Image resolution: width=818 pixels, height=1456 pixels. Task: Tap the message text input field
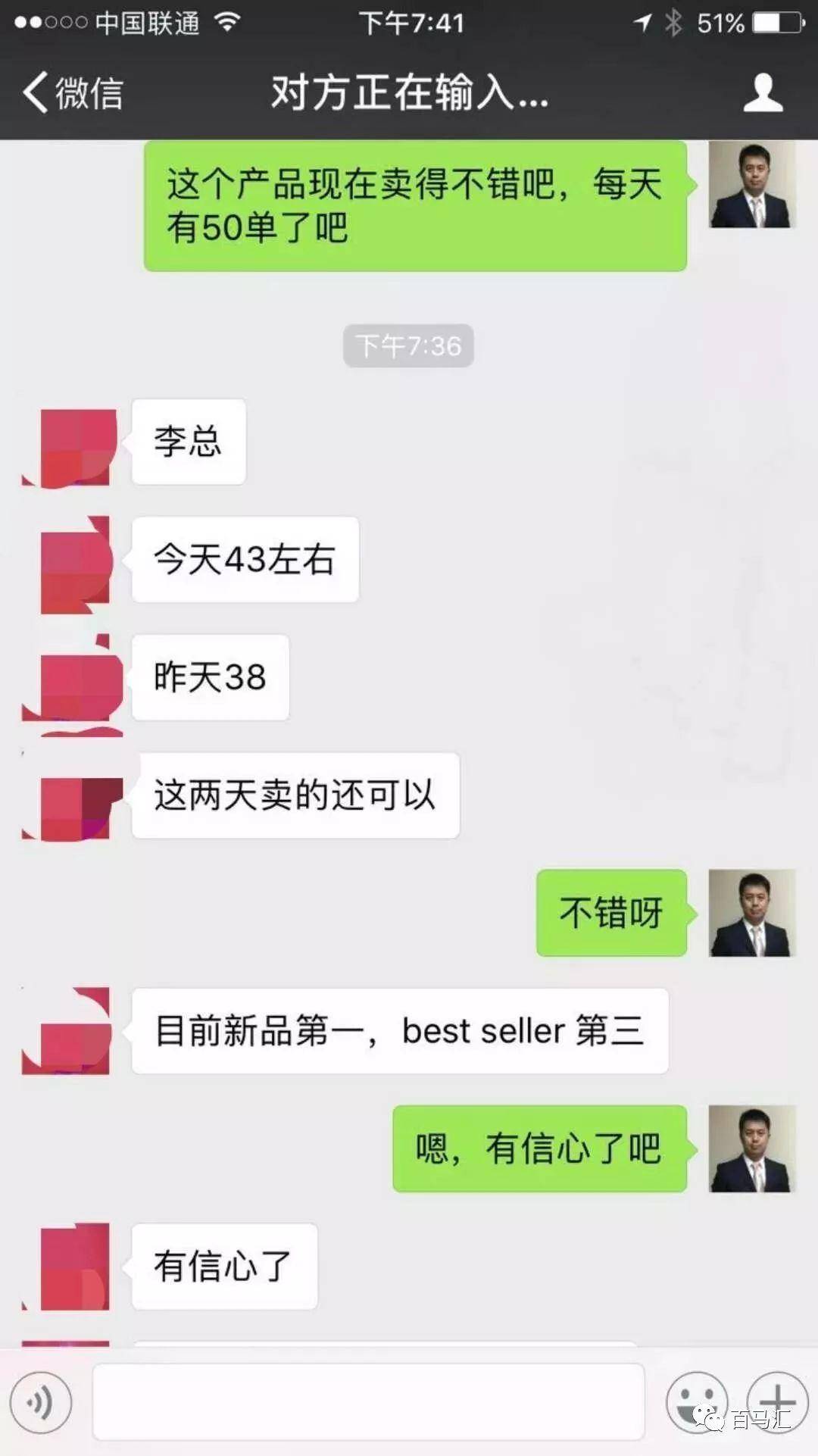[368, 1402]
